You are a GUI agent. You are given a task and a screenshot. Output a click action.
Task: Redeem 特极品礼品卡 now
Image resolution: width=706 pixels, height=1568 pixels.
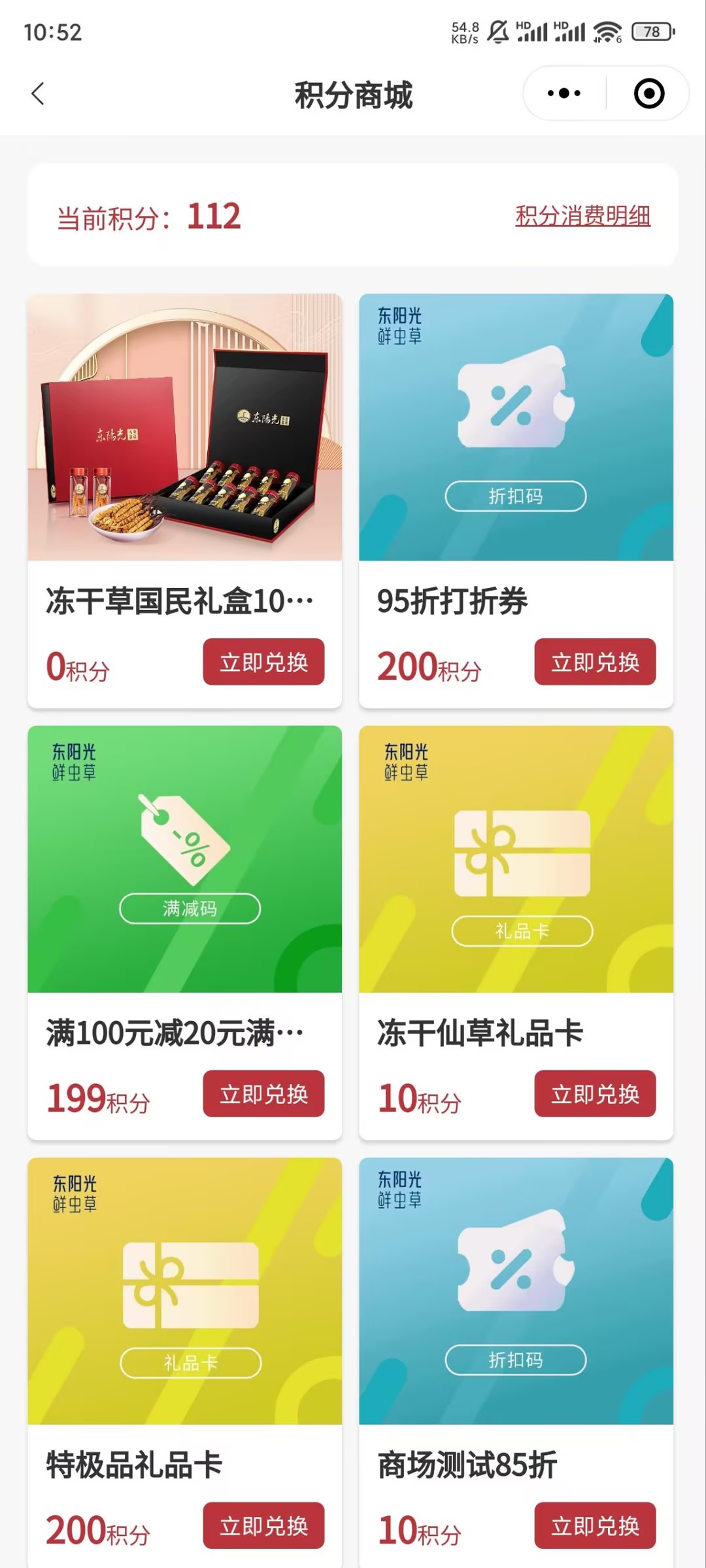coord(263,1526)
